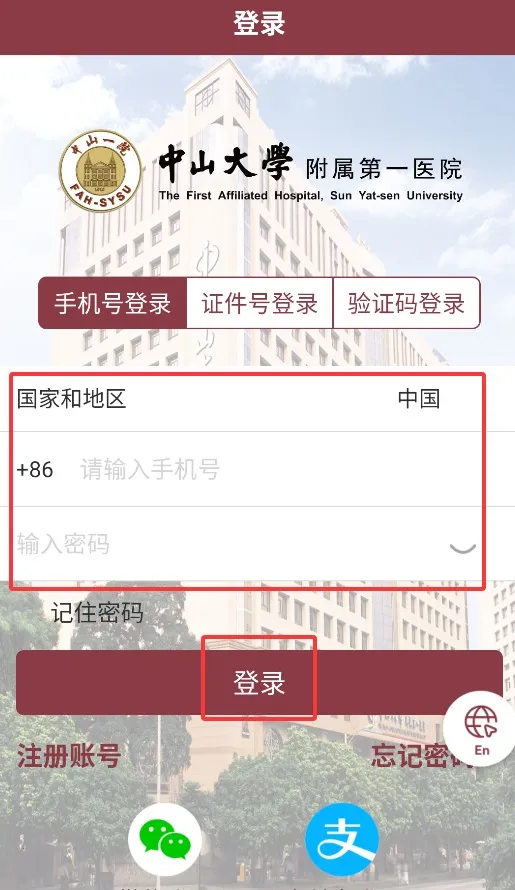
Task: Log in with WeChat icon
Action: [x=165, y=839]
